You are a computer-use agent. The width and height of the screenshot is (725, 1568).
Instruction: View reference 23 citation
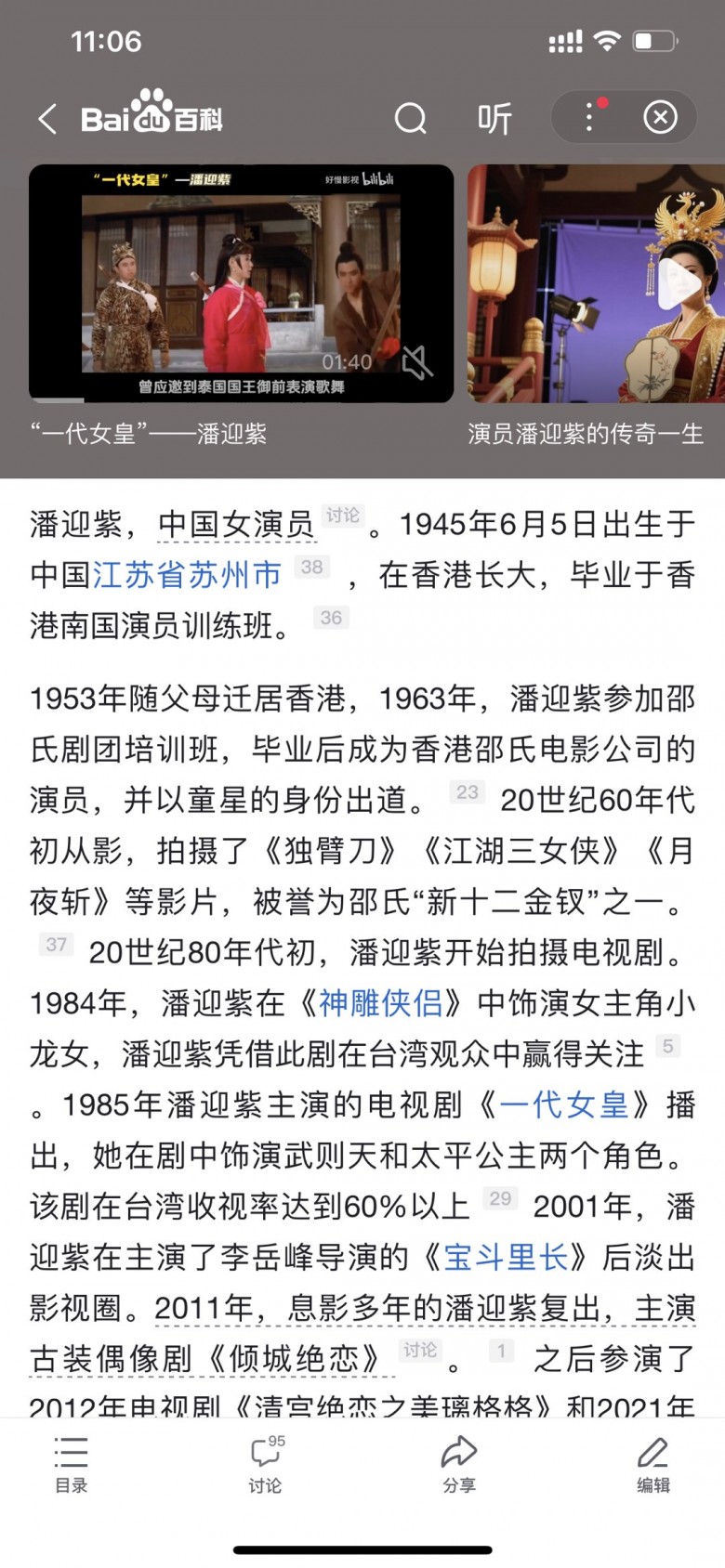(468, 791)
